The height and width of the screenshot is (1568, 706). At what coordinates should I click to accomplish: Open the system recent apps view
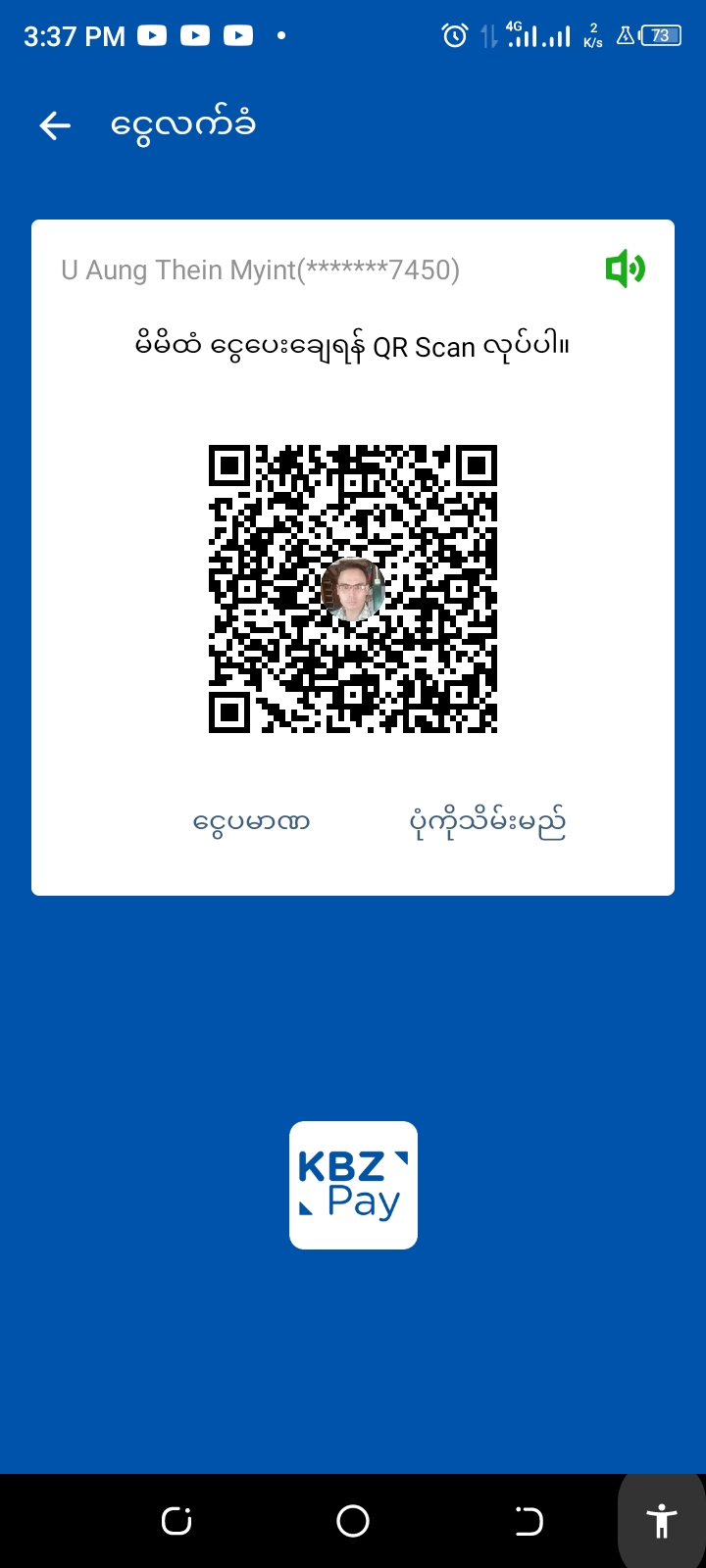tap(176, 1521)
